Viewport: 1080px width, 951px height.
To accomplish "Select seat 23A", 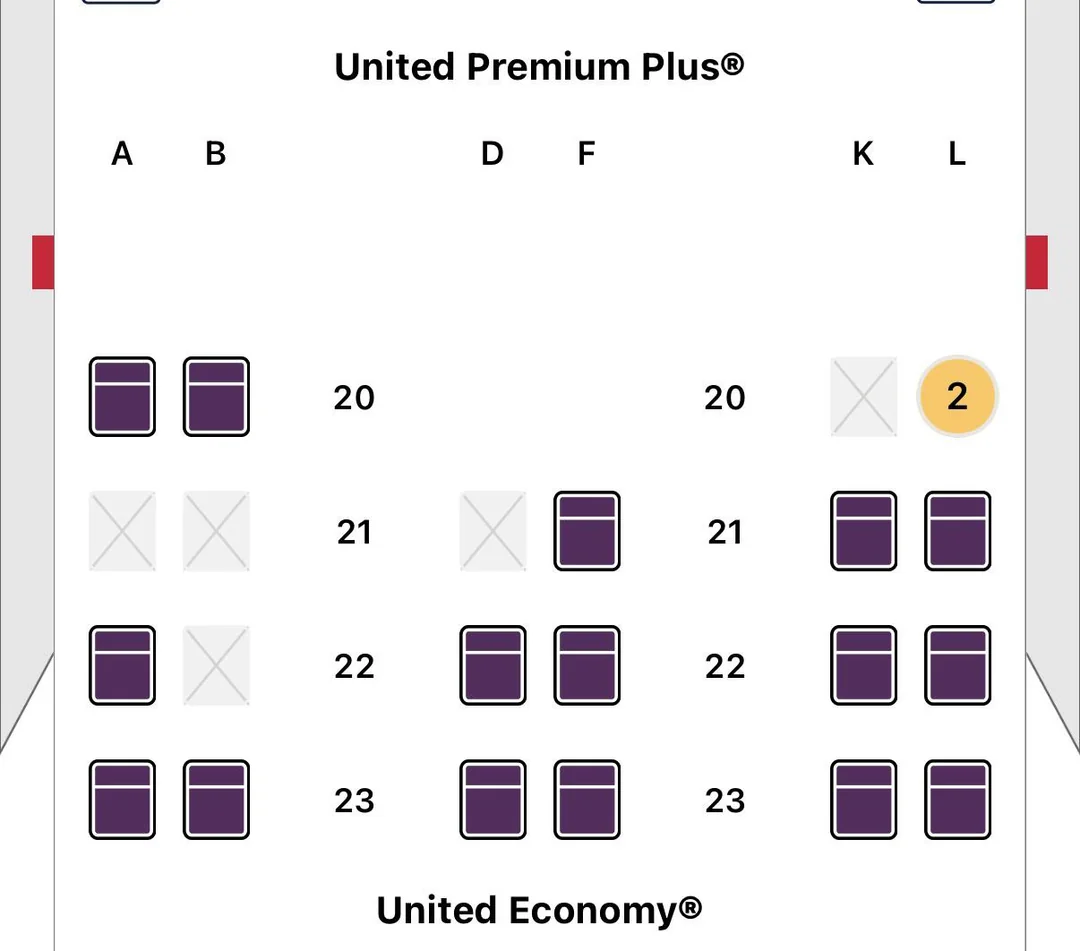I will 122,799.
